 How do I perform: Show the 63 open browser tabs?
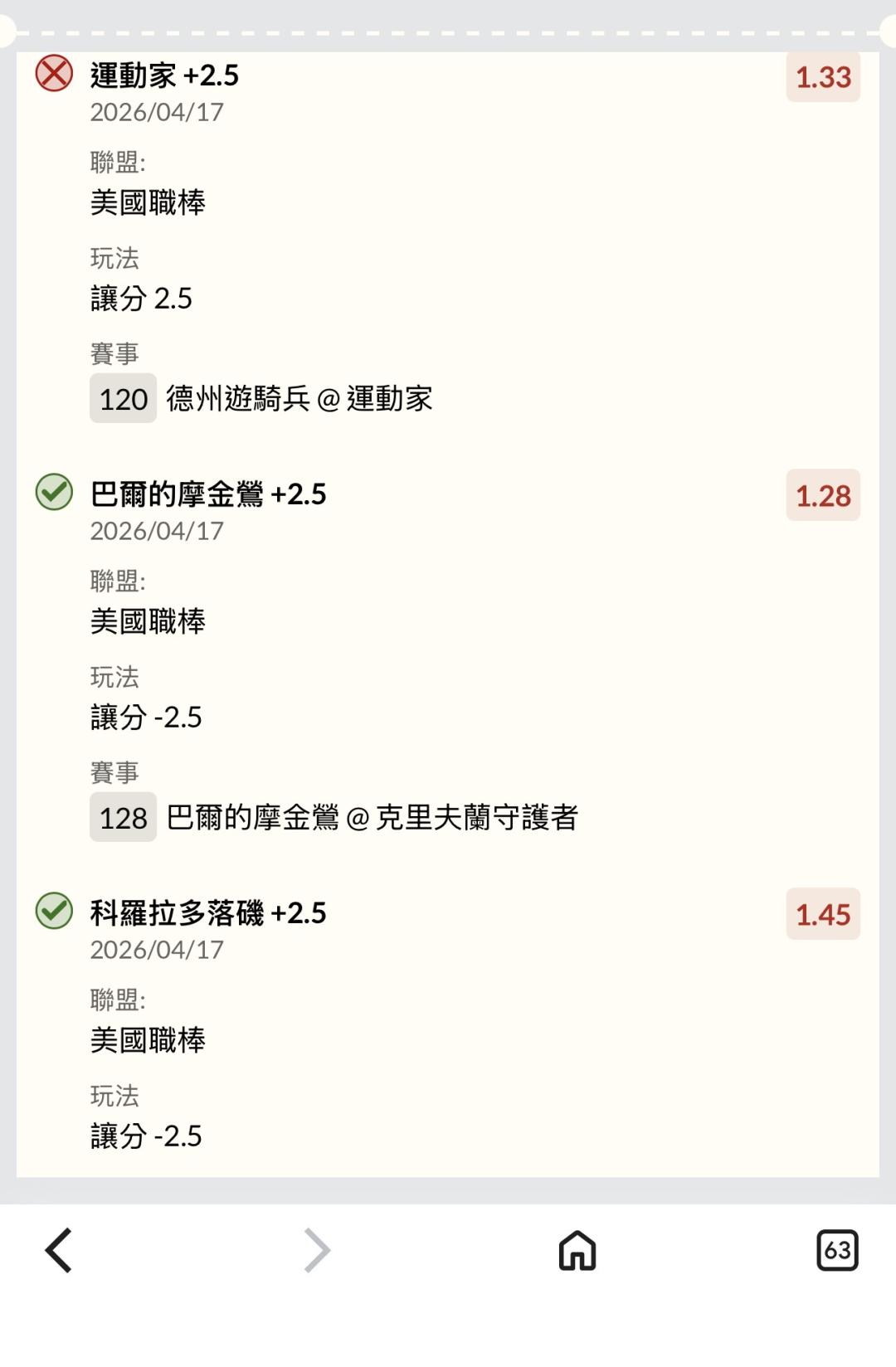[837, 1250]
